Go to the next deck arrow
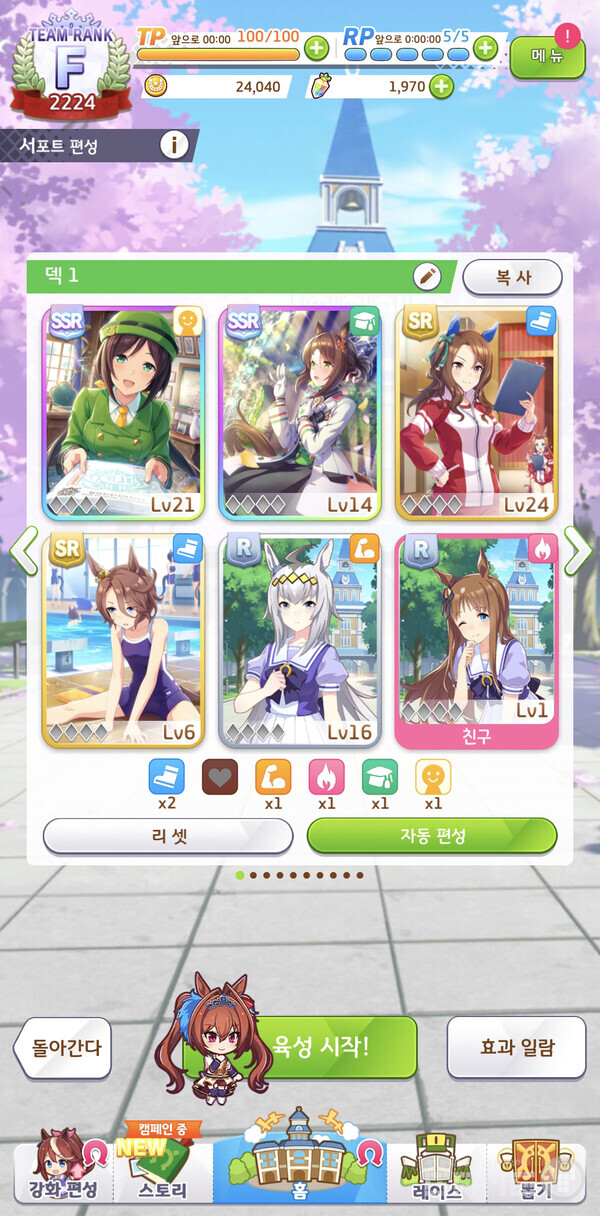600x1216 pixels. (577, 551)
